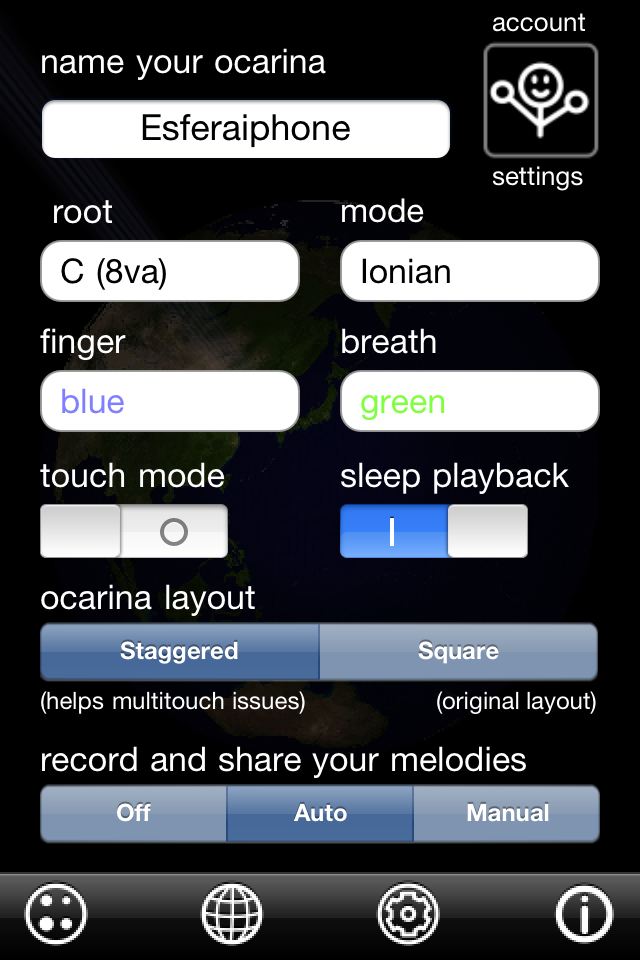Open the globe world tab

[232, 914]
